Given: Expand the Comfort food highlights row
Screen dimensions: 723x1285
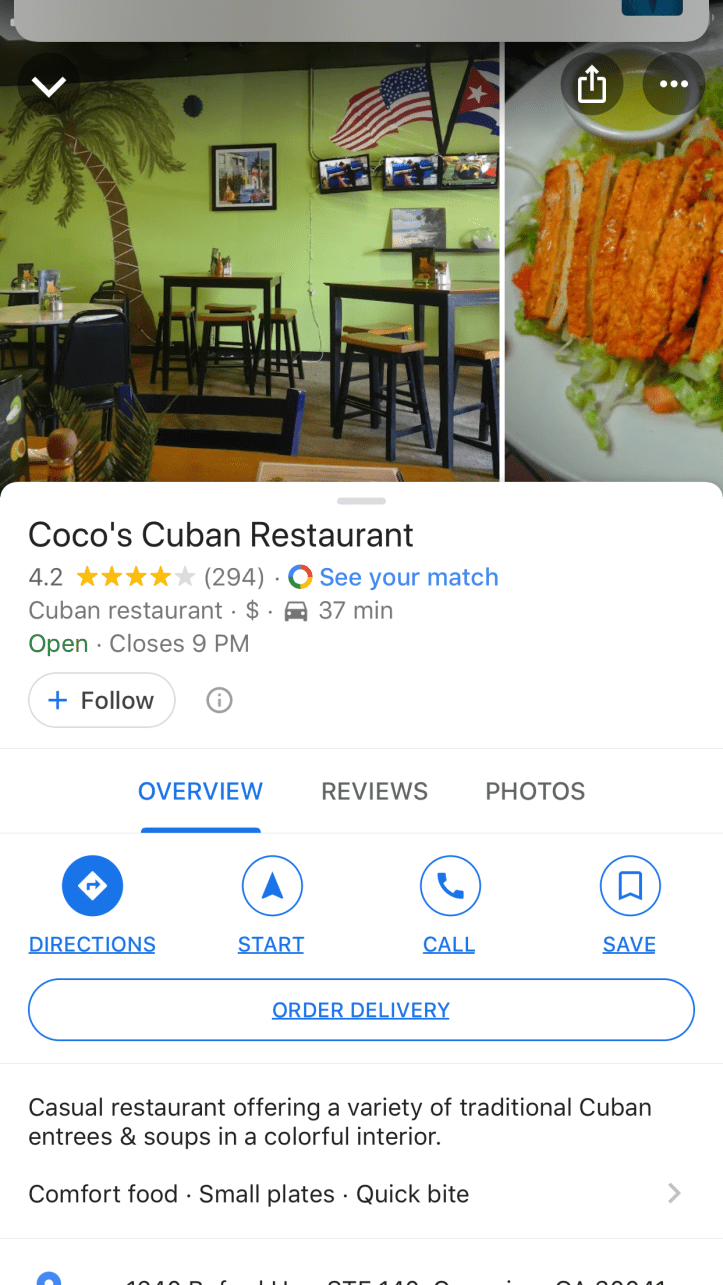Looking at the screenshot, I should (360, 1193).
